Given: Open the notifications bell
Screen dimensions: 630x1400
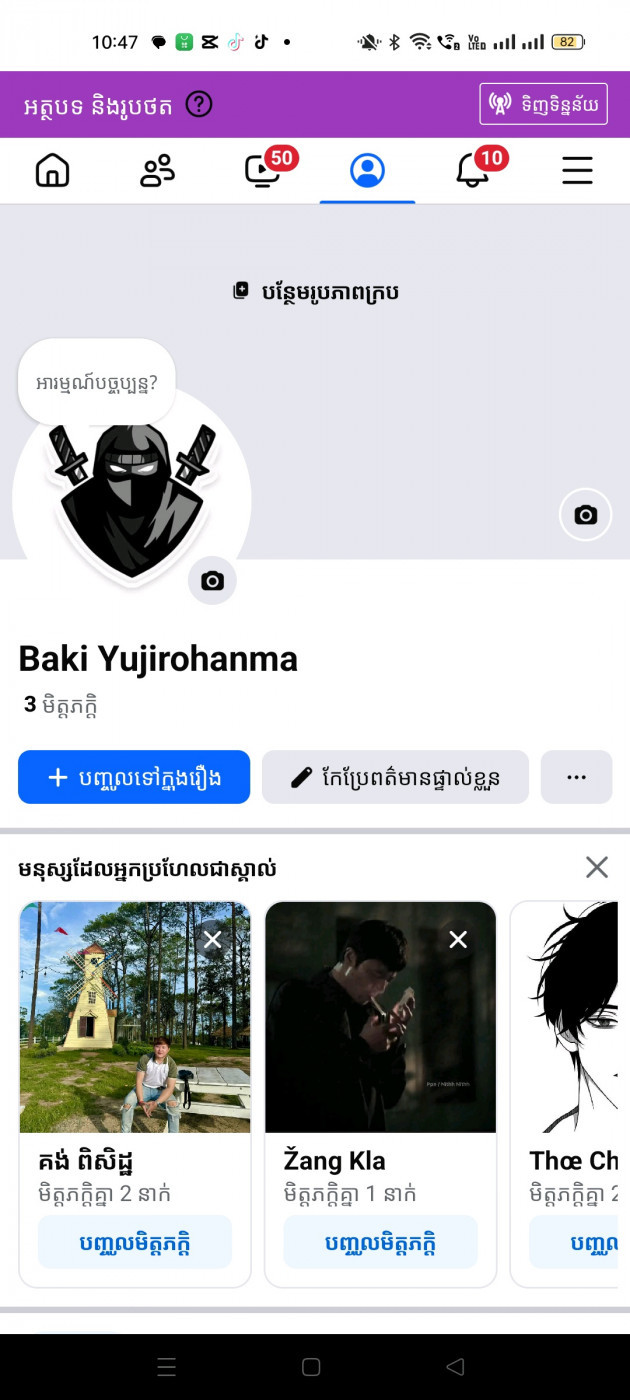Looking at the screenshot, I should pos(472,170).
